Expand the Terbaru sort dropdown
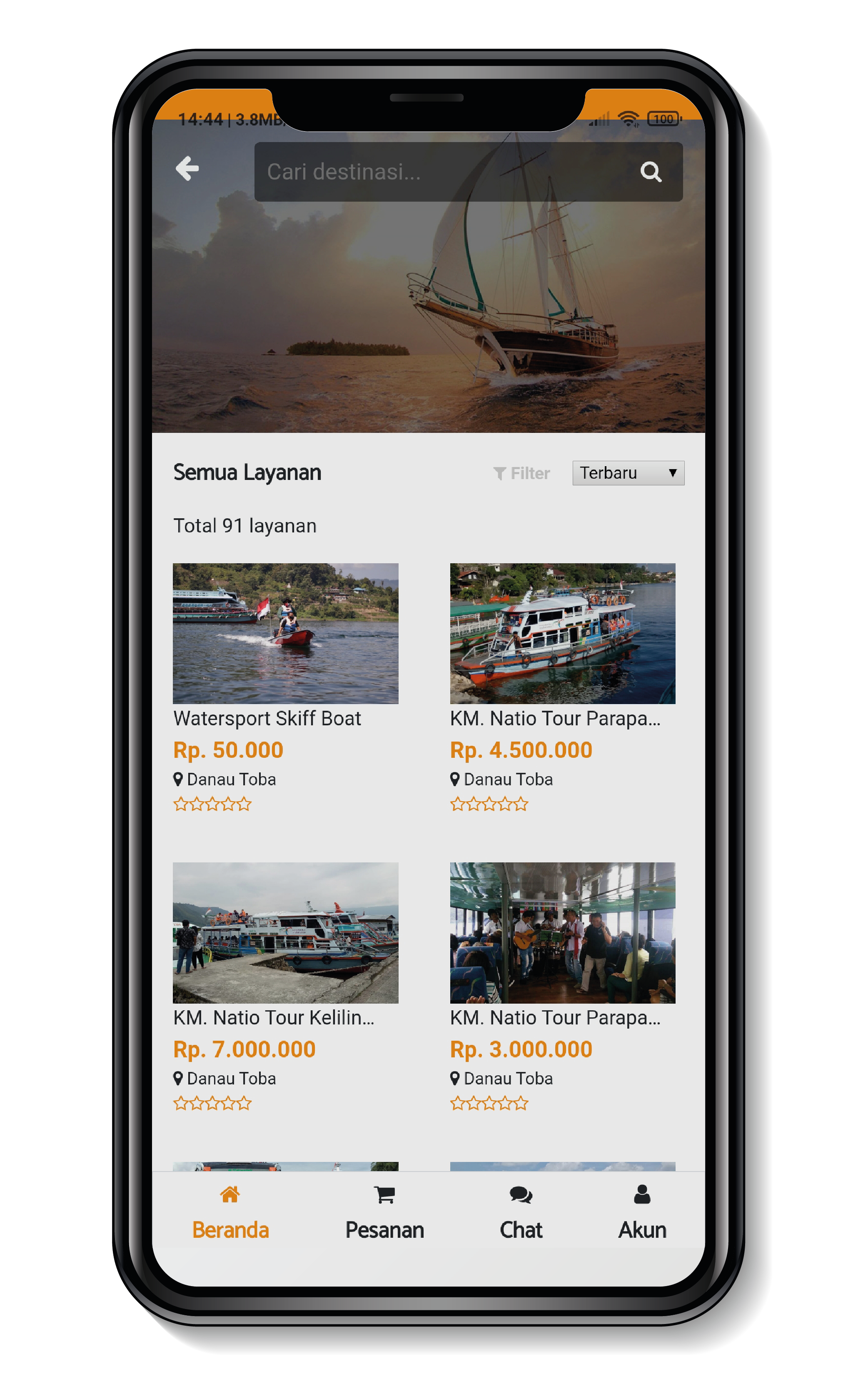 tap(628, 472)
